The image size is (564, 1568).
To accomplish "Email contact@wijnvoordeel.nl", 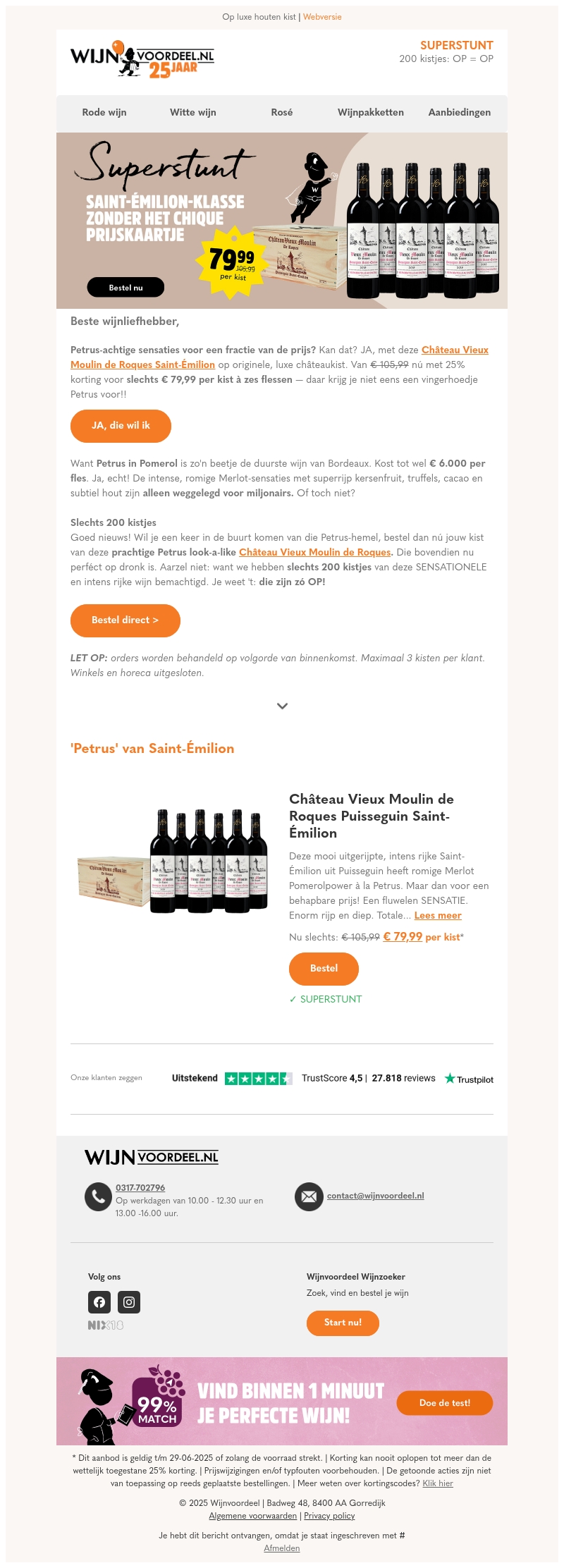I will click(x=375, y=1196).
